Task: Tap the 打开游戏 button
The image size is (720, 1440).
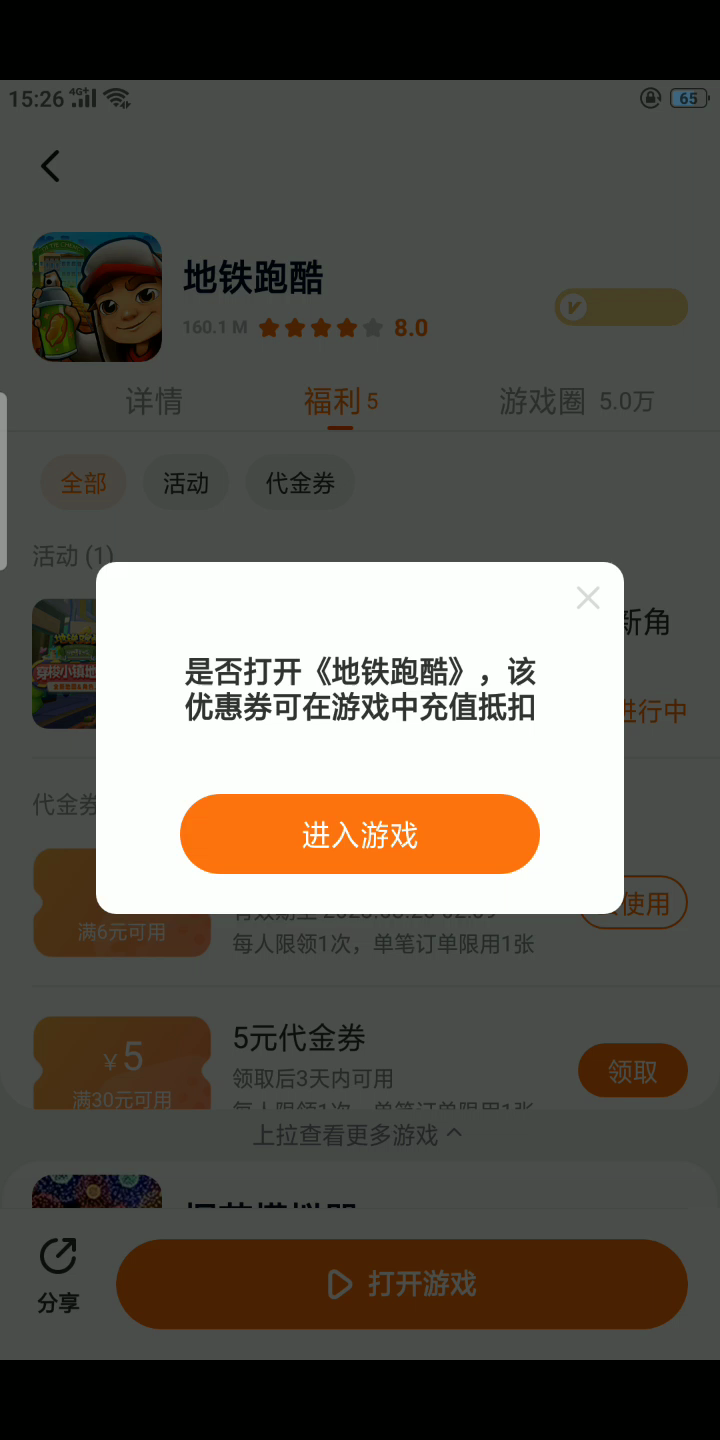Action: tap(402, 1284)
